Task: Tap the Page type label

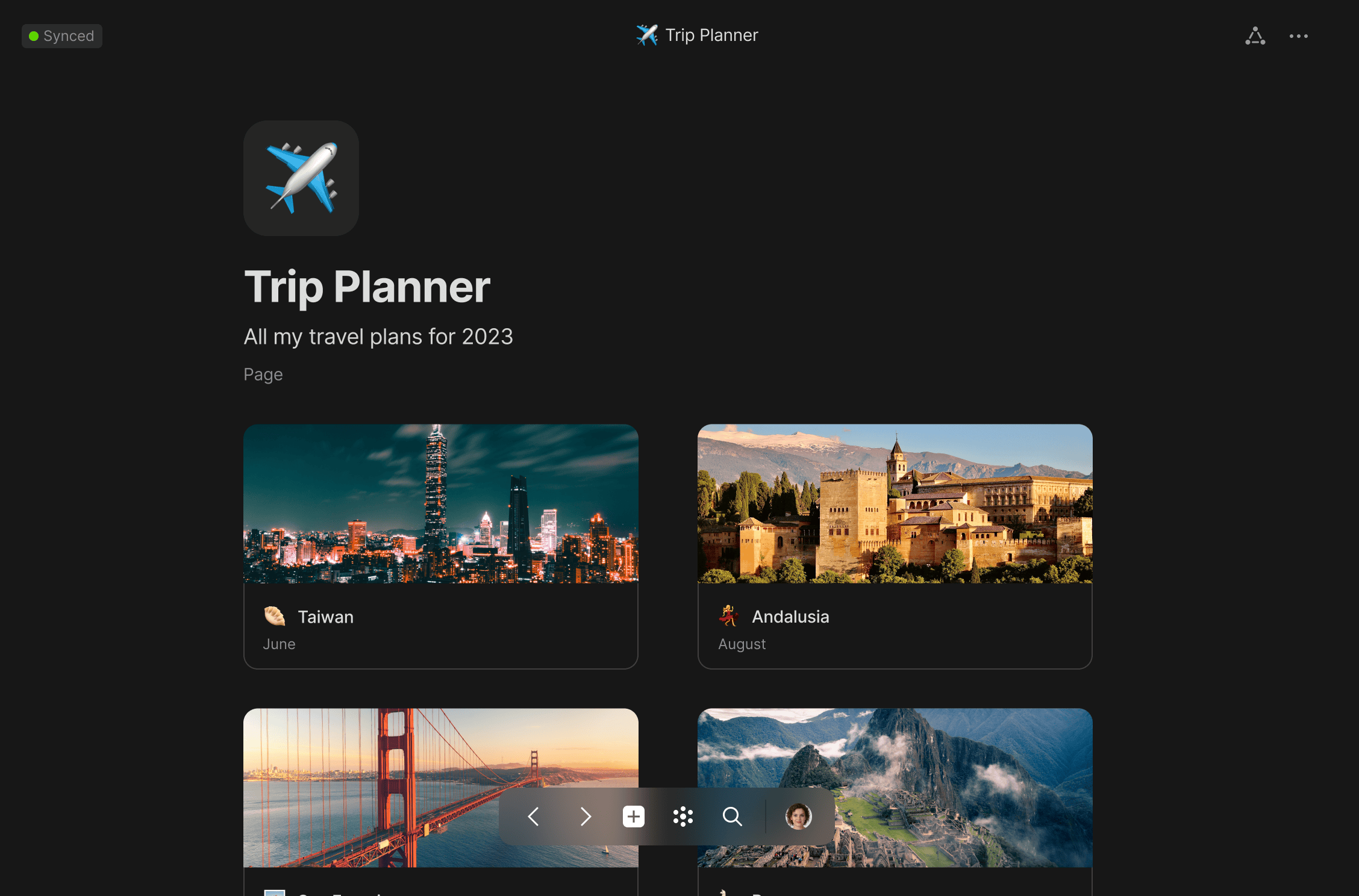Action: click(263, 375)
